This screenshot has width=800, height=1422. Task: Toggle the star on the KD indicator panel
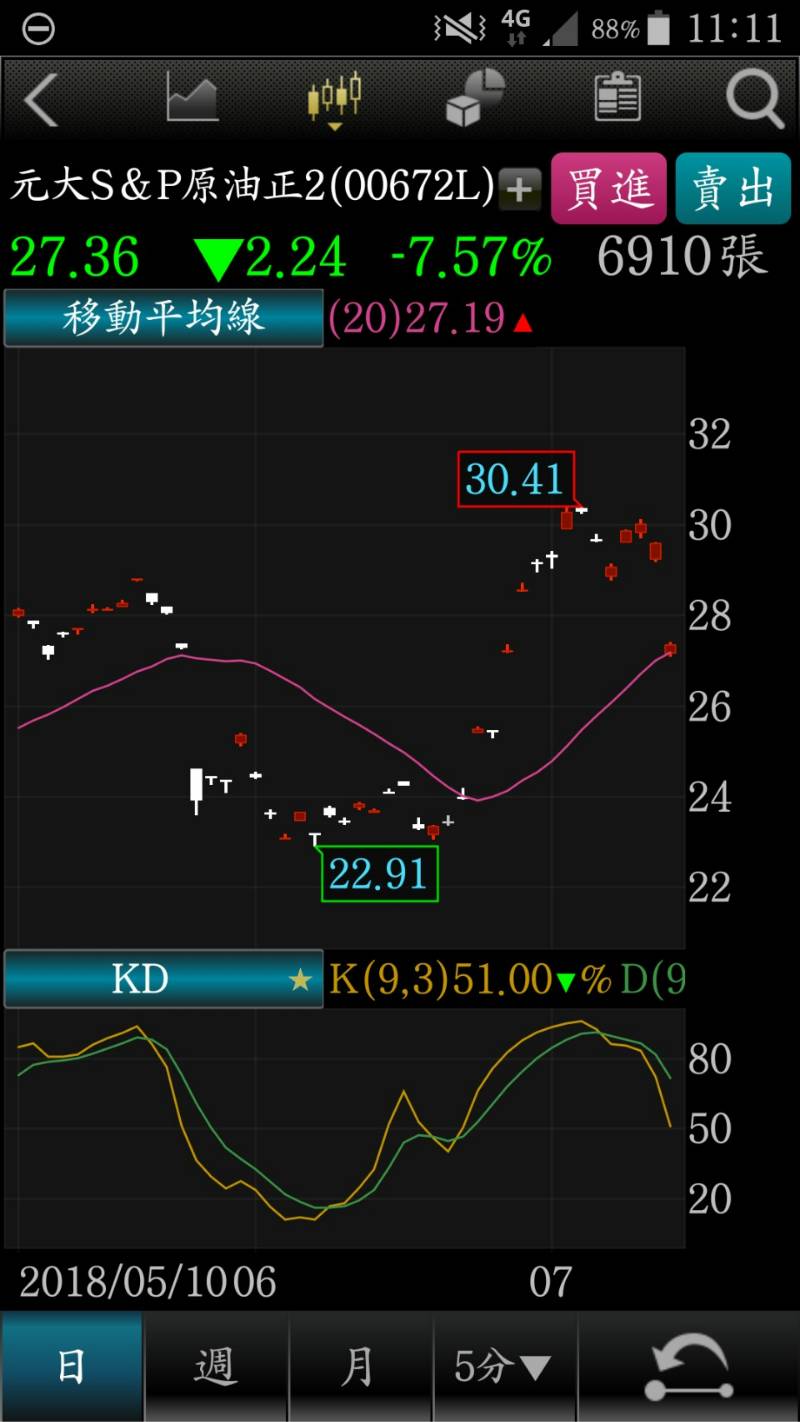tap(298, 980)
